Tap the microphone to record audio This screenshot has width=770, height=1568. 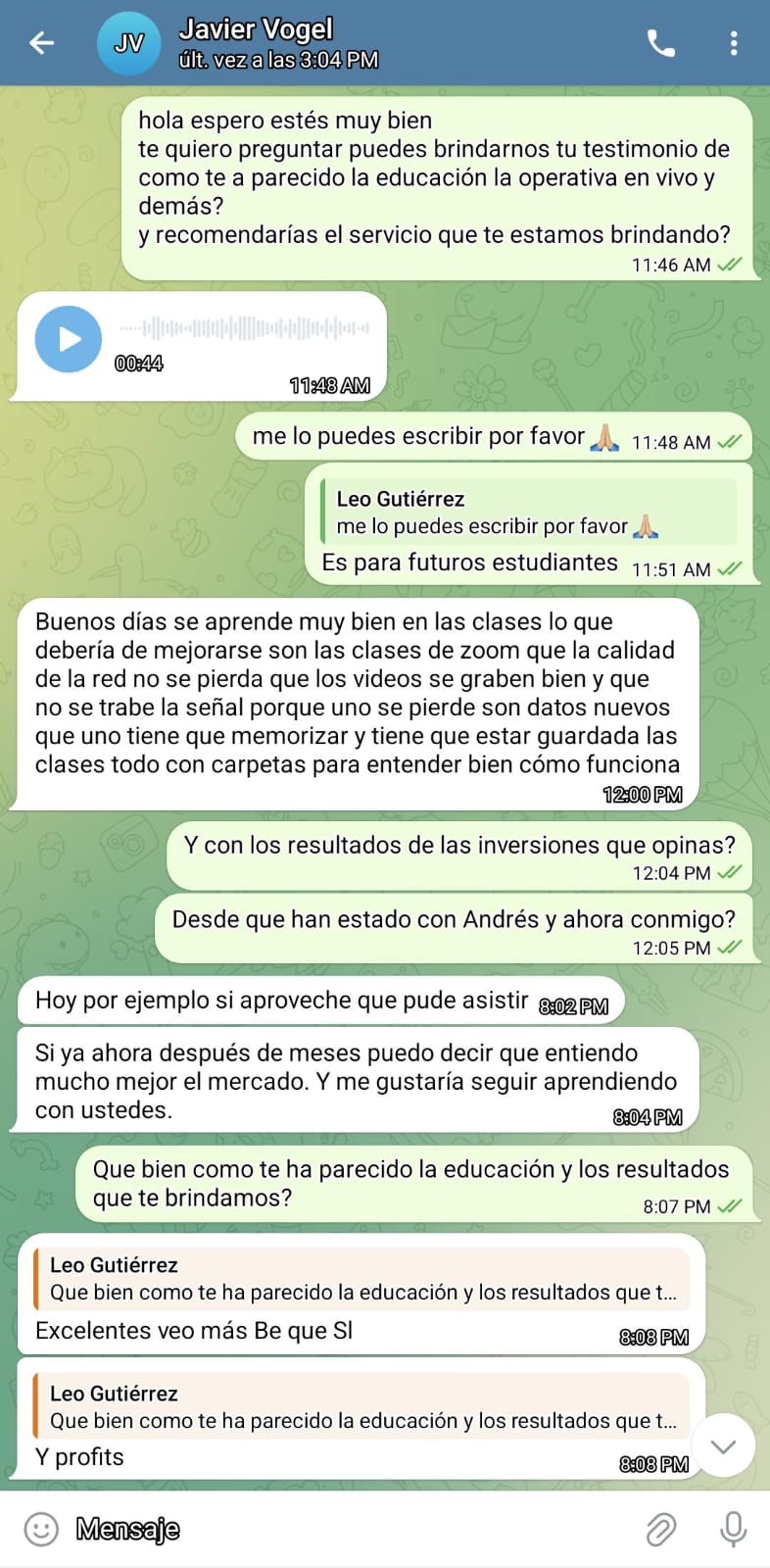pos(733,1529)
